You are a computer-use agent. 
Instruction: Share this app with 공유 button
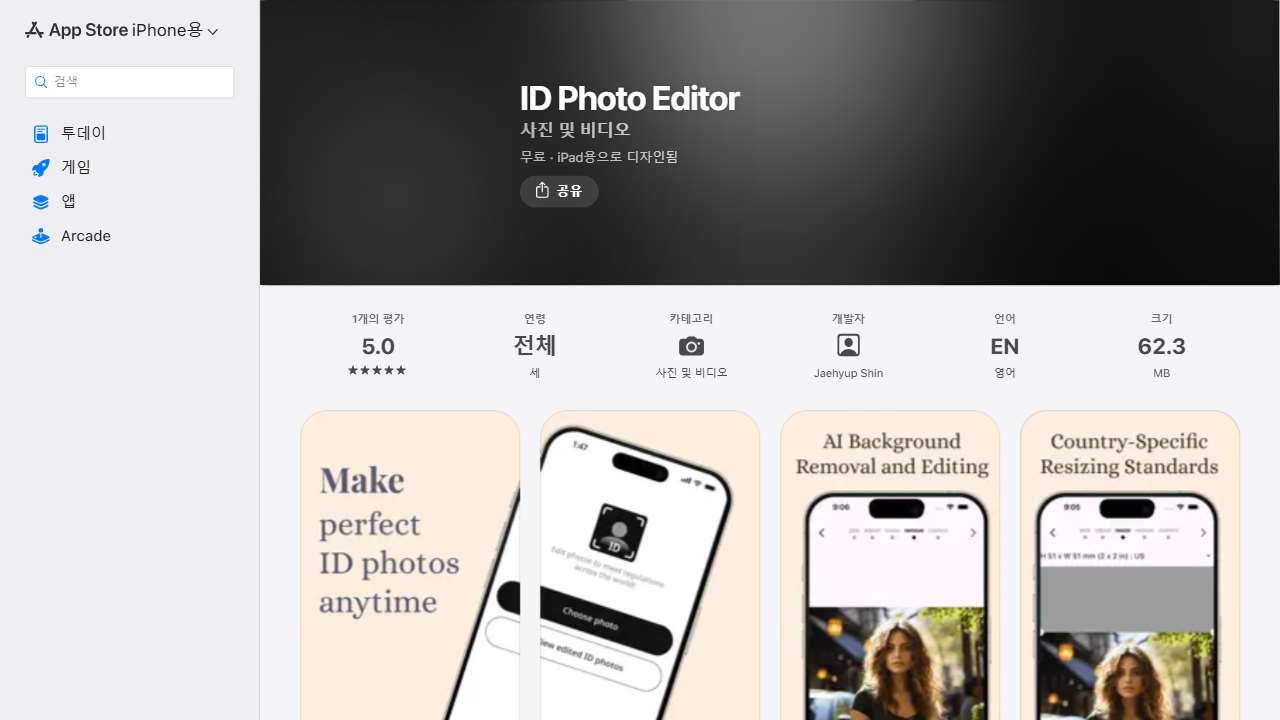(x=559, y=191)
